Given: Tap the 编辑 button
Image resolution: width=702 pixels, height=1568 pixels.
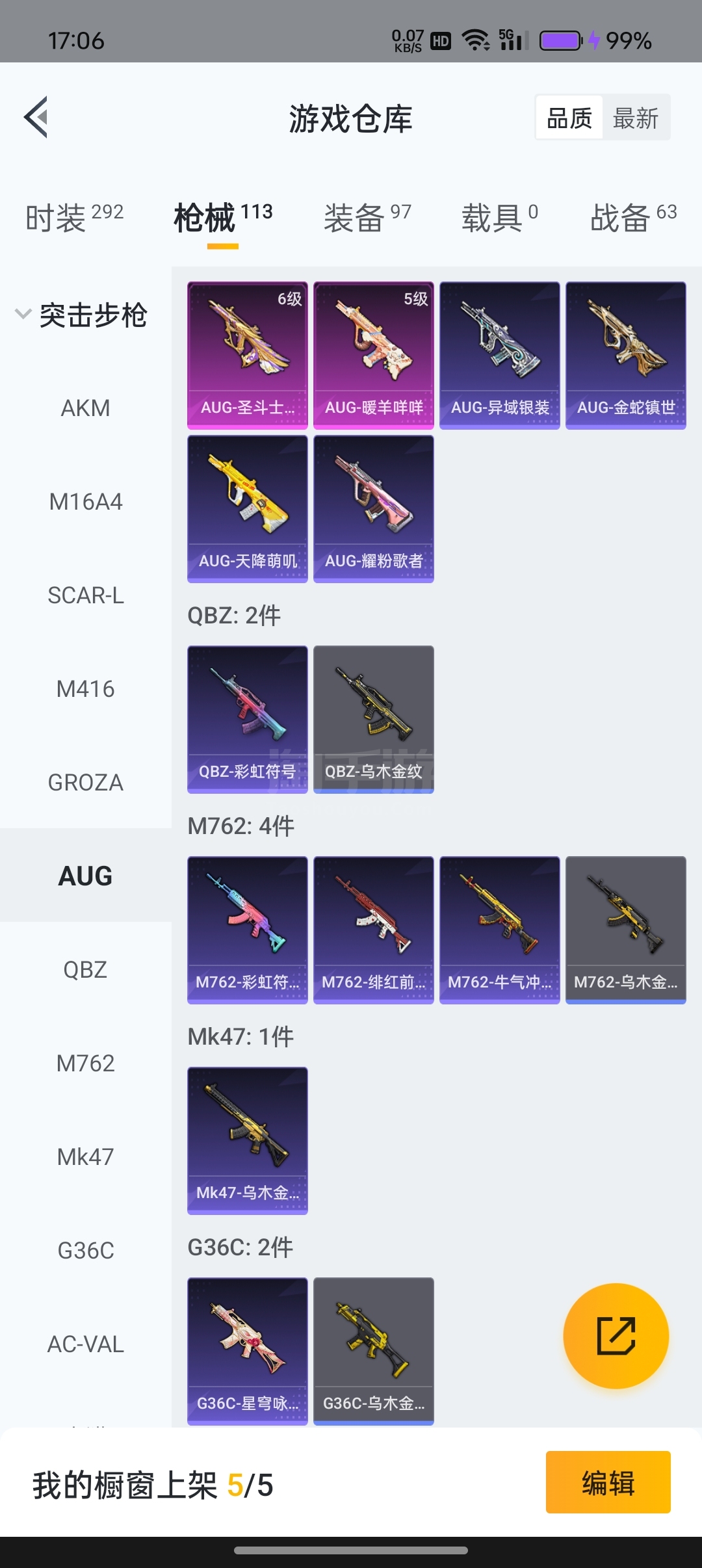Looking at the screenshot, I should coord(608,1482).
